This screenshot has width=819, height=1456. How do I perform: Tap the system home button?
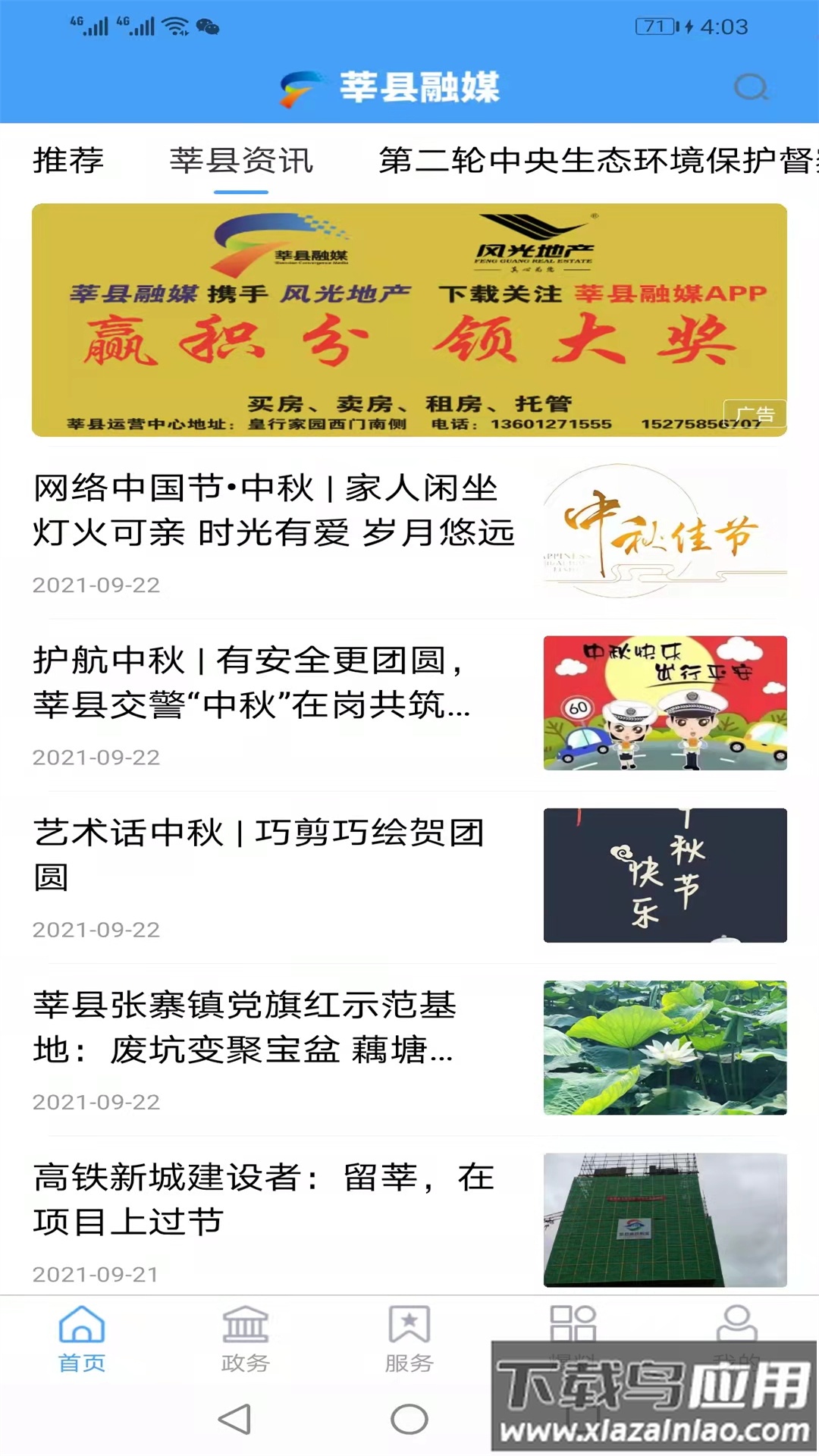pos(409,1419)
